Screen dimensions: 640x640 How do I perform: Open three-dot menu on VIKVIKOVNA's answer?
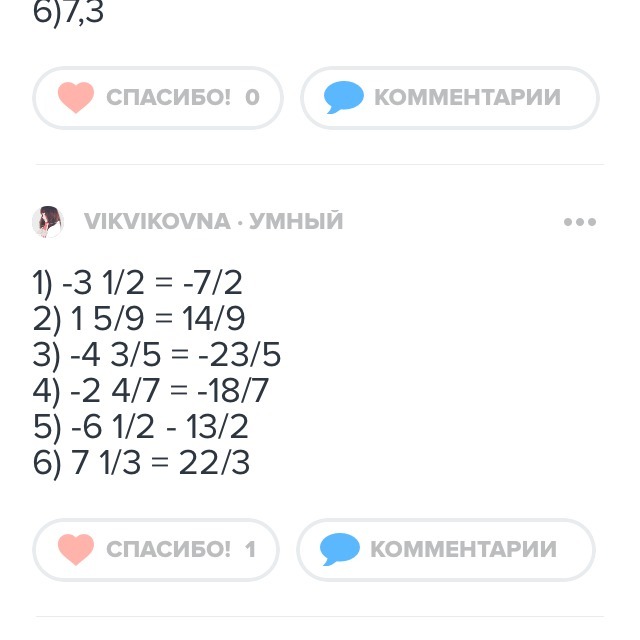[x=580, y=222]
